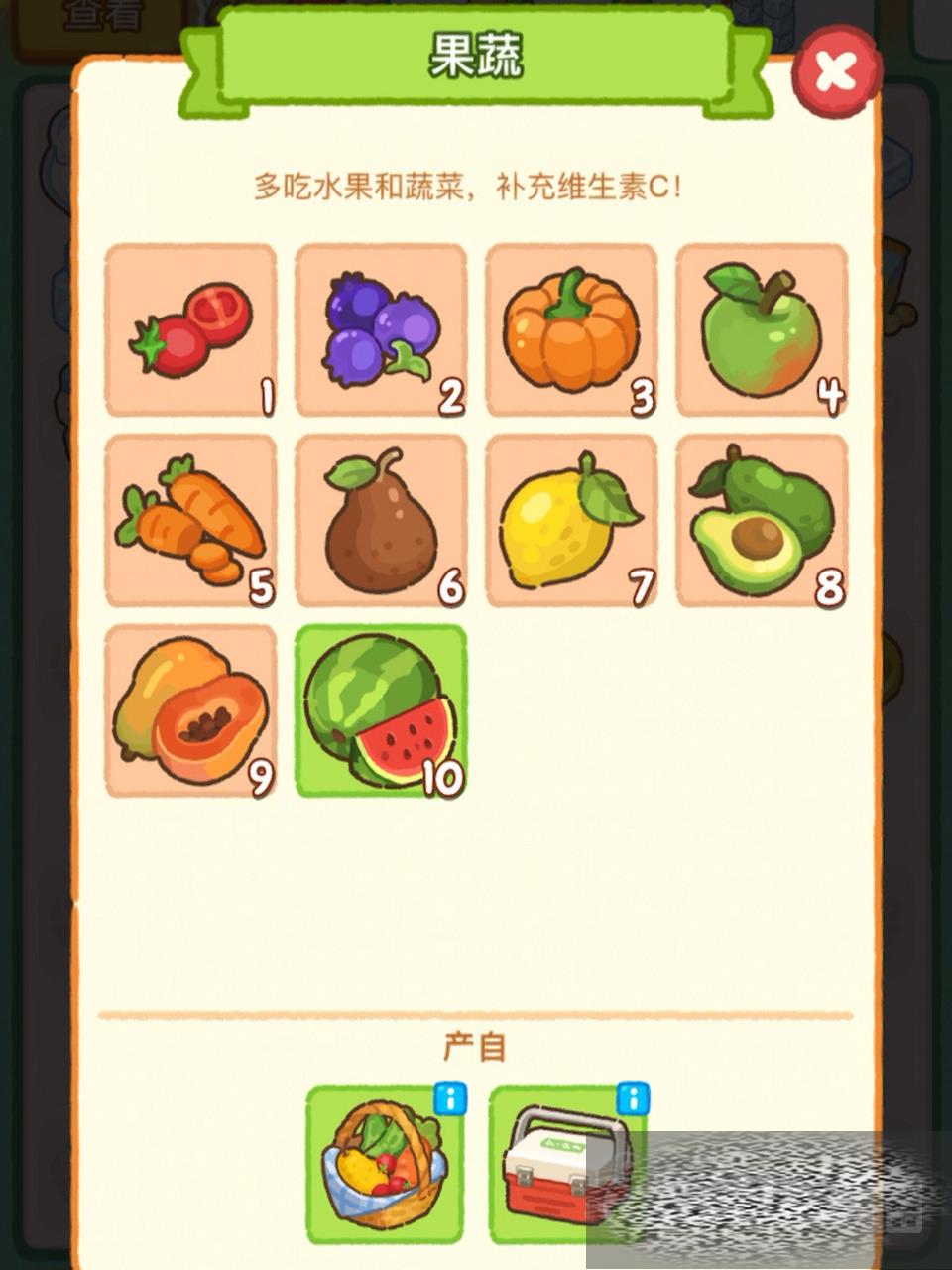Select the carrot item numbered 5
The image size is (952, 1270).
(x=190, y=521)
